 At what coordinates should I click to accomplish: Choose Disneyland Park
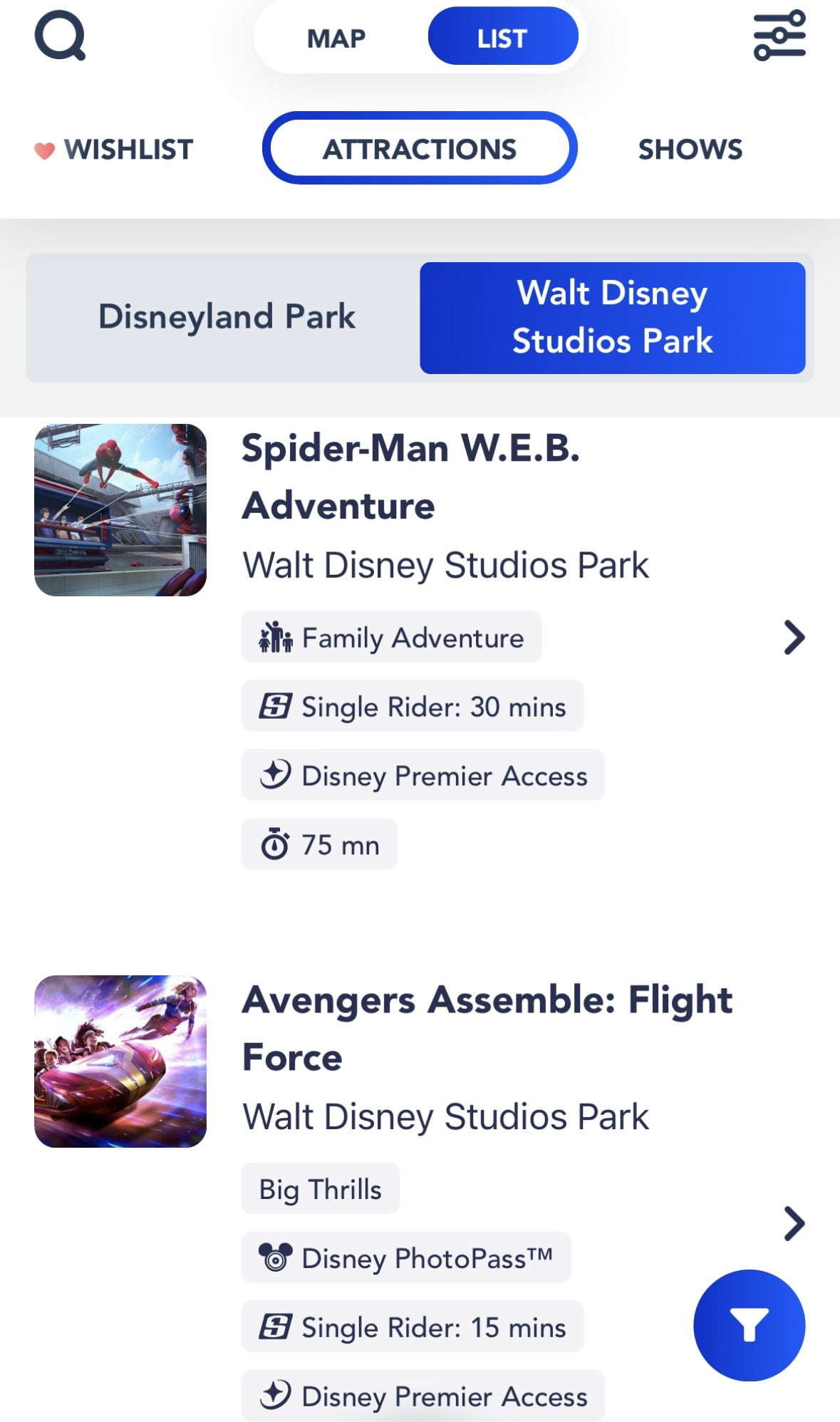(226, 317)
